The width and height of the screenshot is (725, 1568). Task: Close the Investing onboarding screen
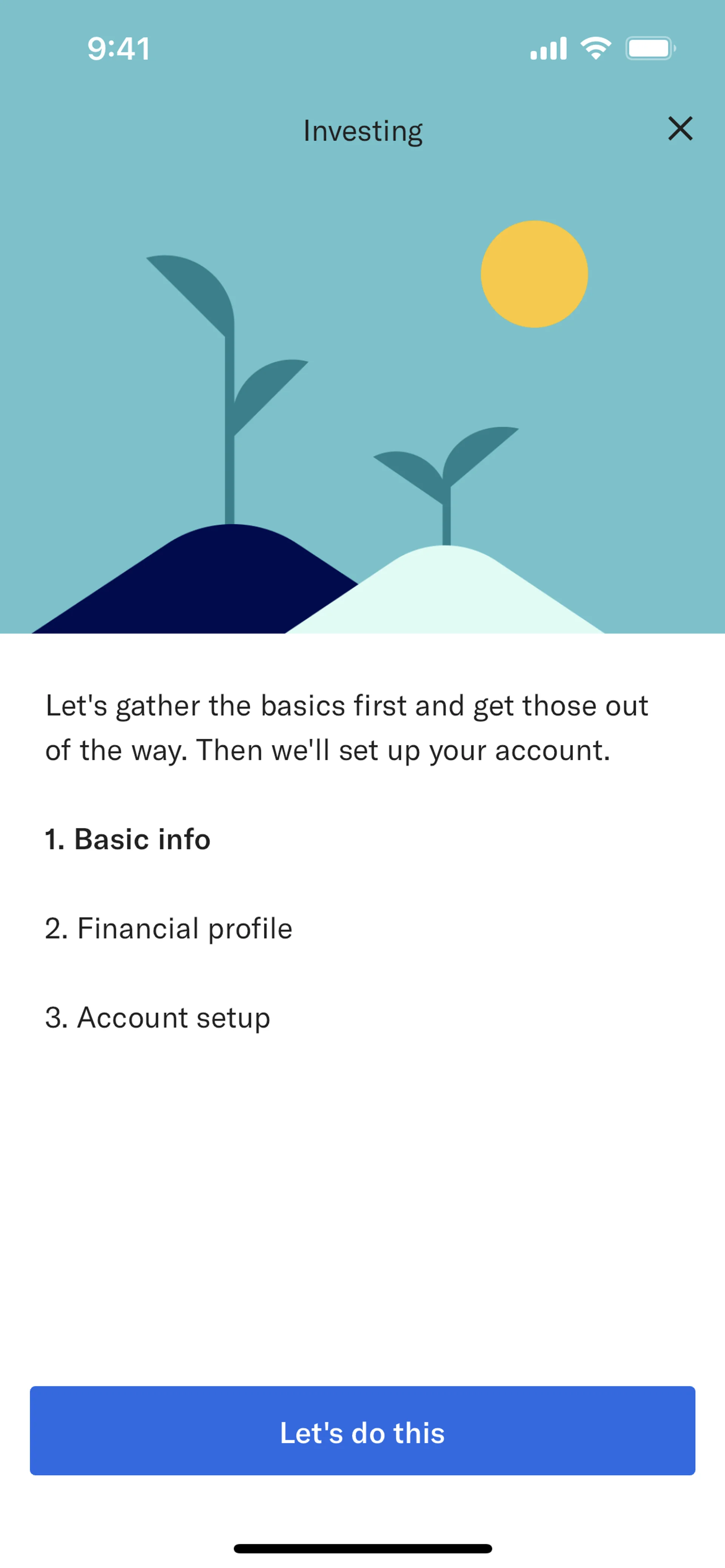click(x=680, y=129)
